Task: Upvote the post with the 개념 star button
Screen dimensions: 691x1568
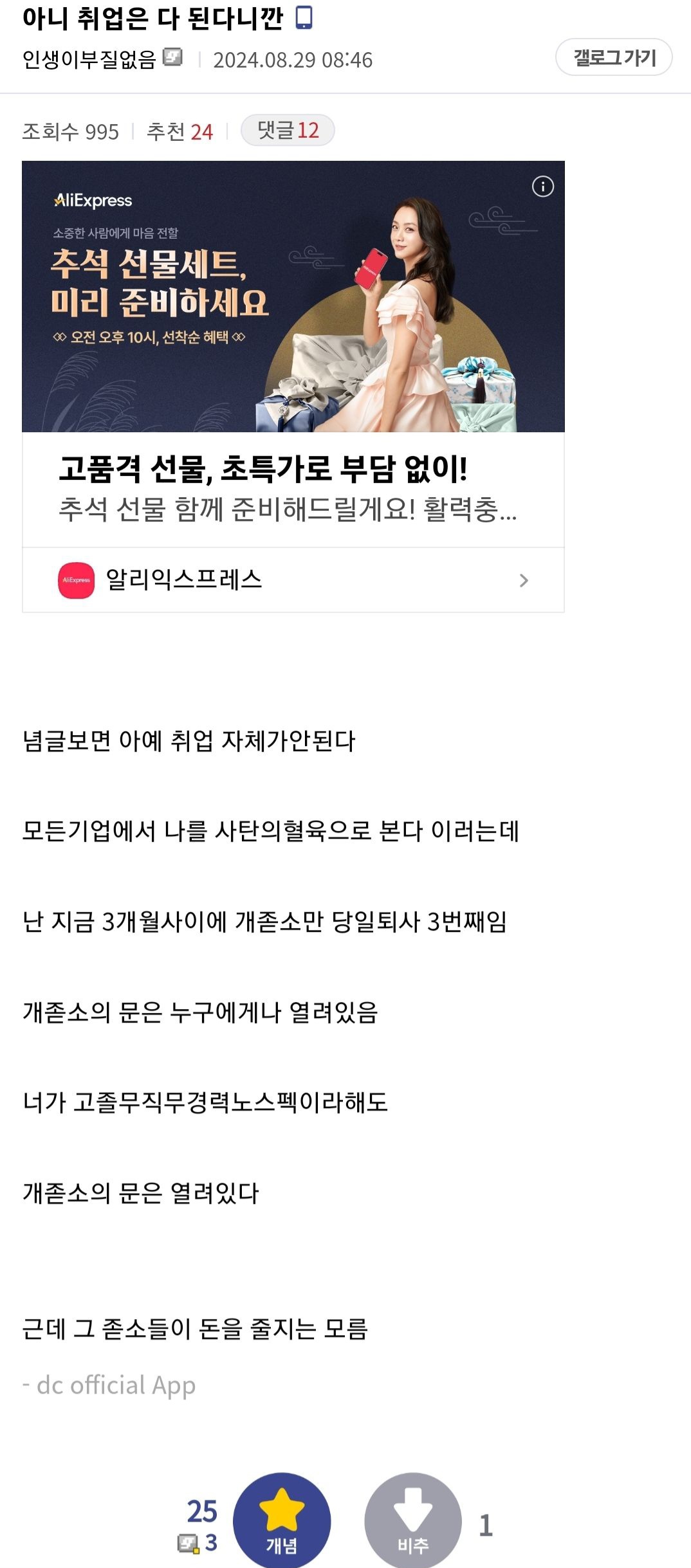Action: tap(282, 1520)
